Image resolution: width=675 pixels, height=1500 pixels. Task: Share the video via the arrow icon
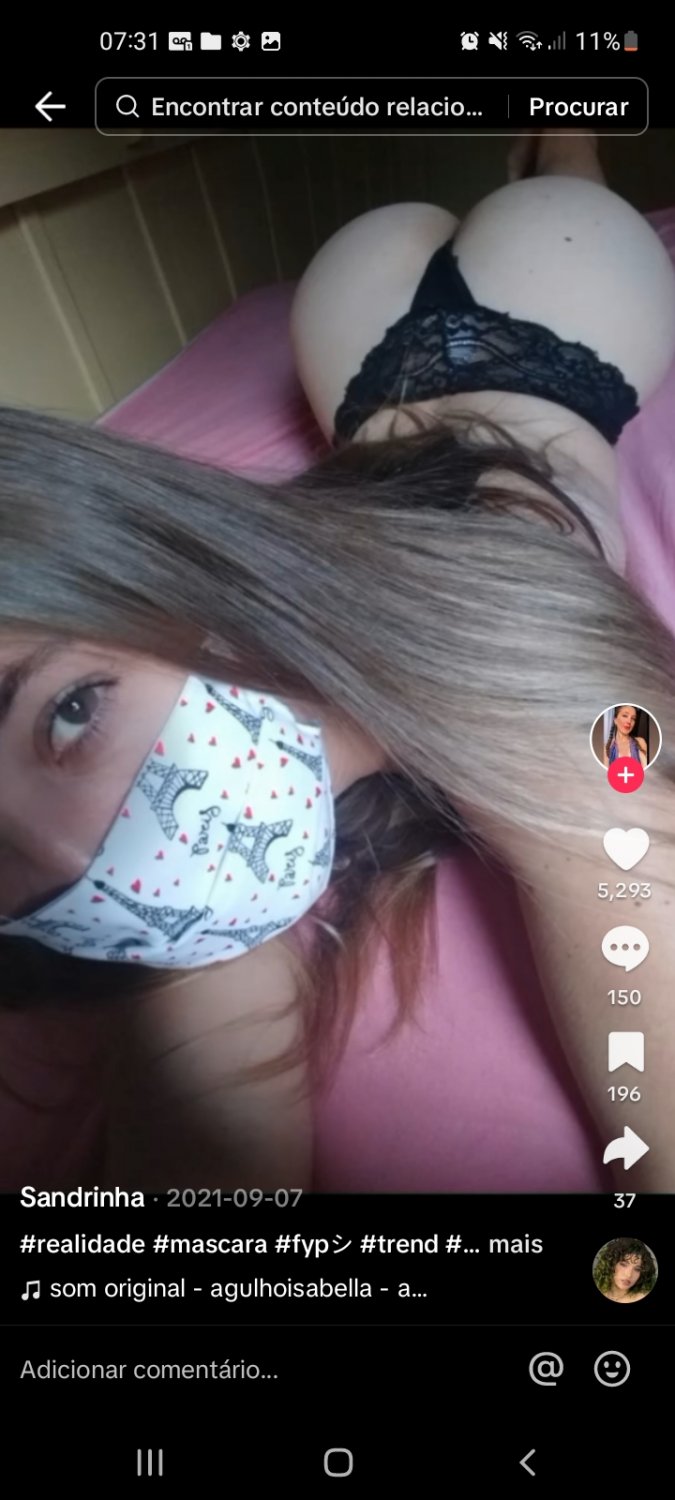625,1150
